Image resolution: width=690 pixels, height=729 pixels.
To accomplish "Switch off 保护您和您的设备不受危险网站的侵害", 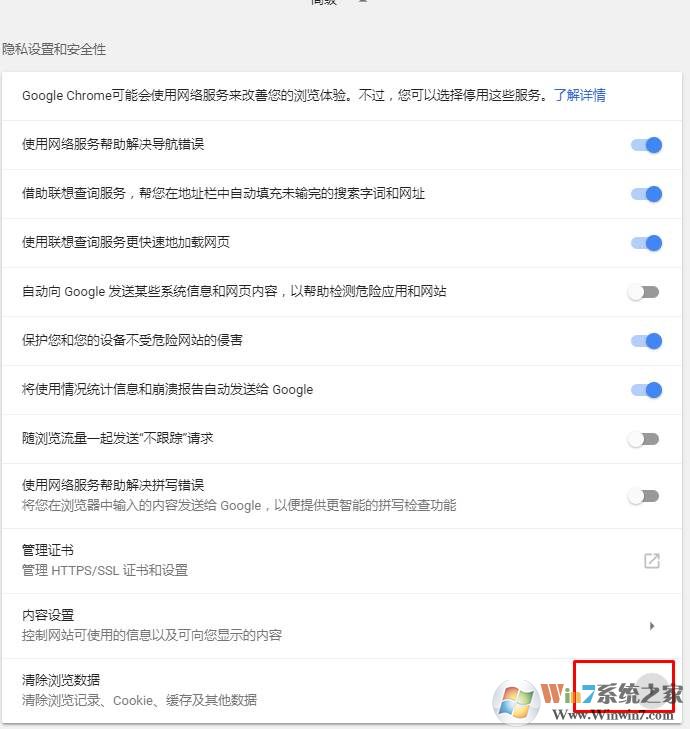I will coord(645,341).
